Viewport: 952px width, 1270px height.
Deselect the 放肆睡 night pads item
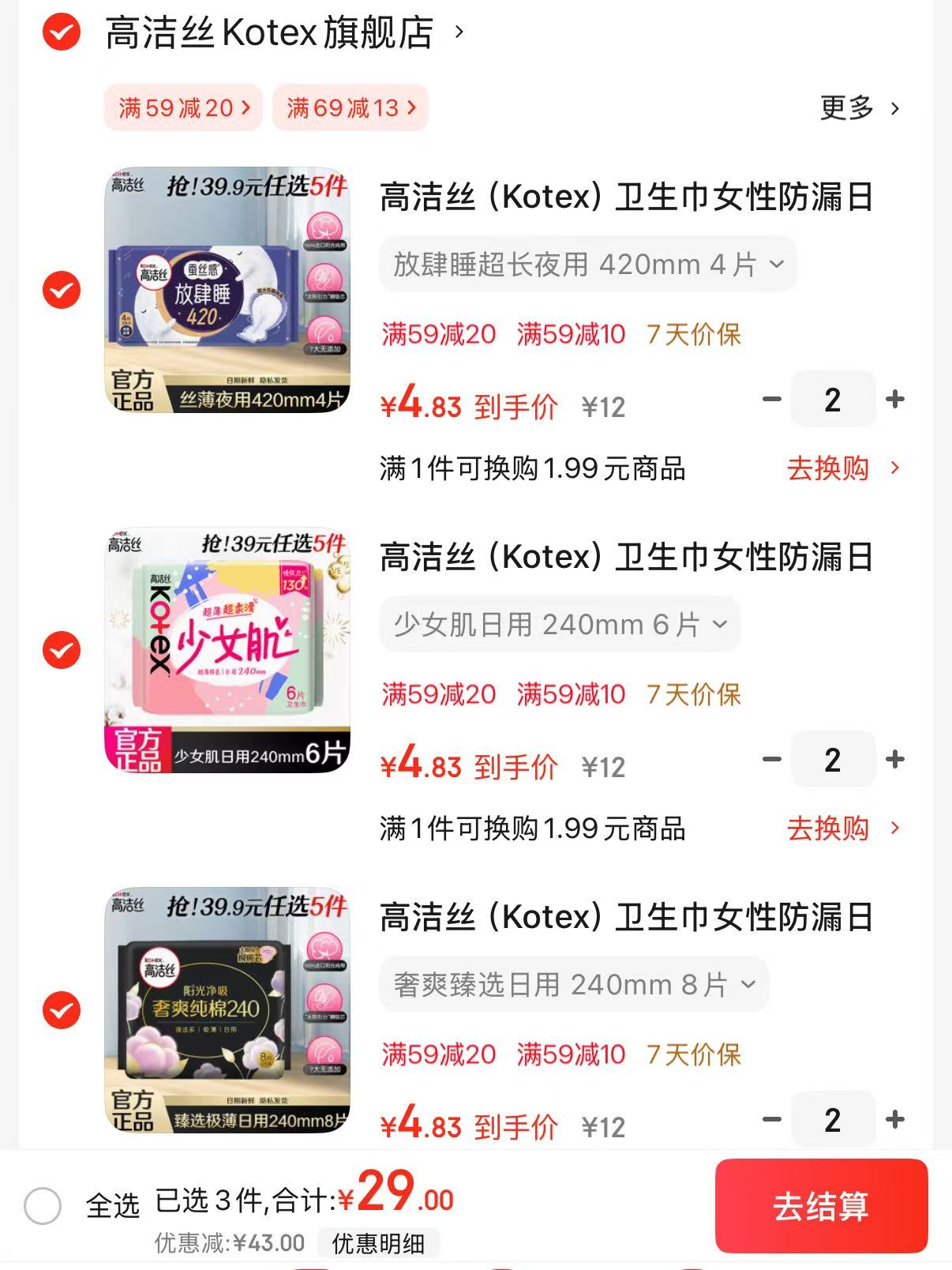[59, 290]
